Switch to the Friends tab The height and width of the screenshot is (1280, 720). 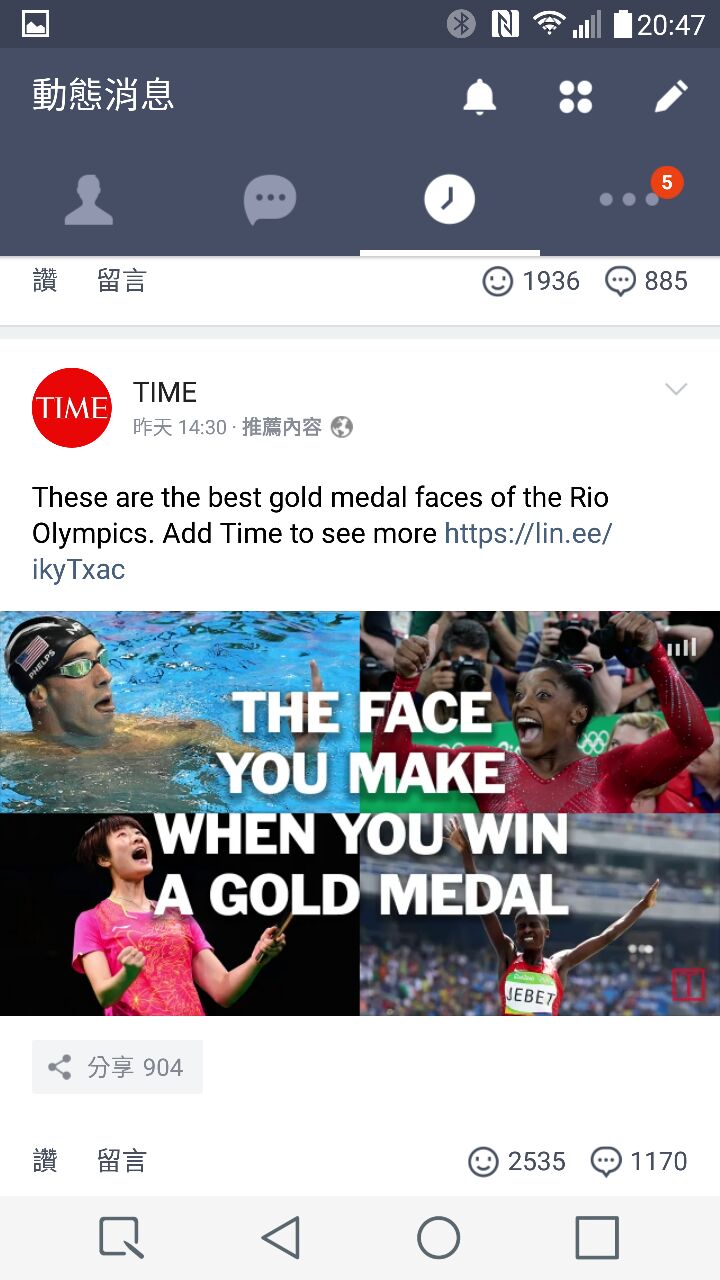point(89,199)
